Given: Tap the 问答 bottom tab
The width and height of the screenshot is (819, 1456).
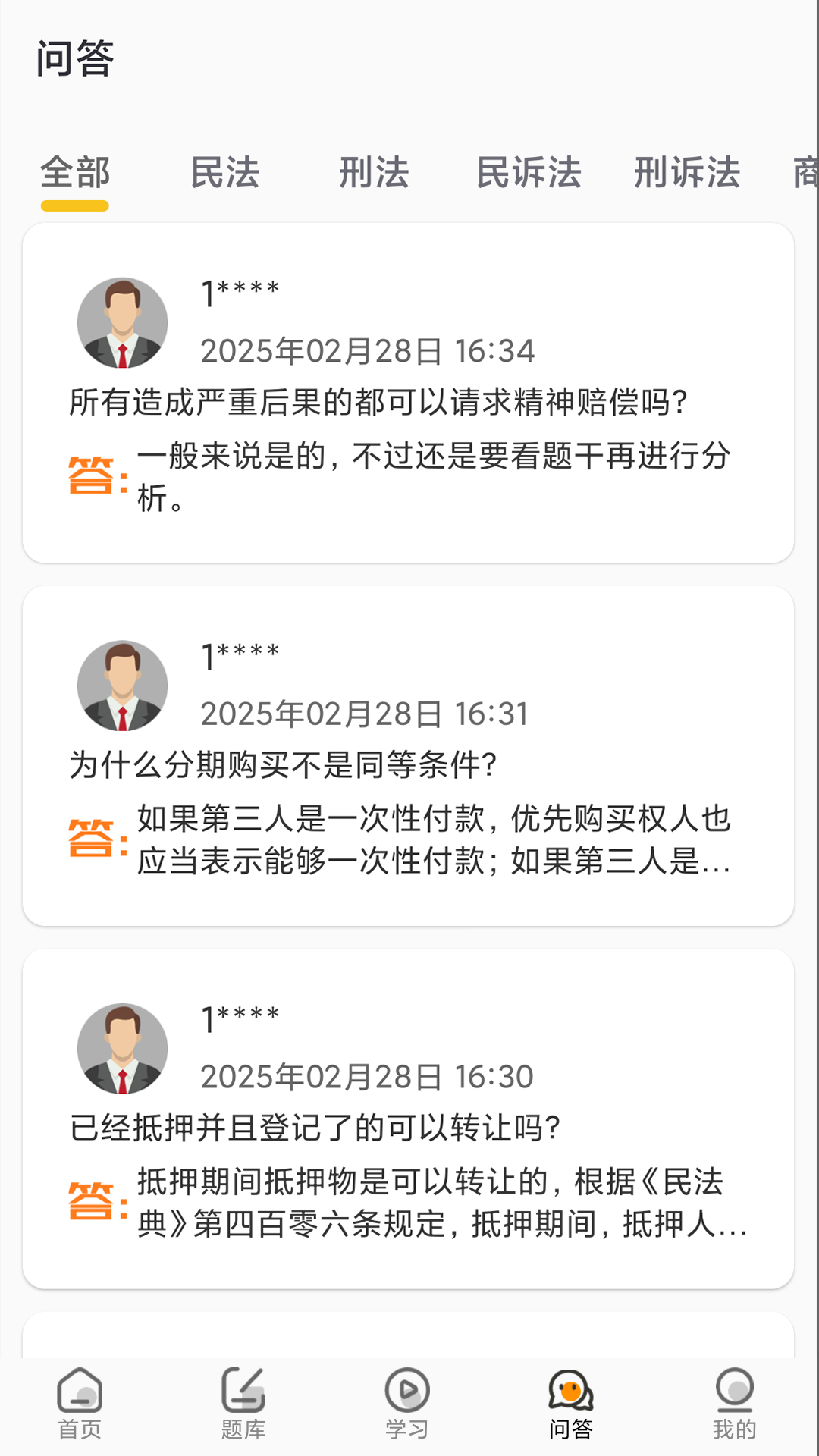Looking at the screenshot, I should (x=571, y=1404).
